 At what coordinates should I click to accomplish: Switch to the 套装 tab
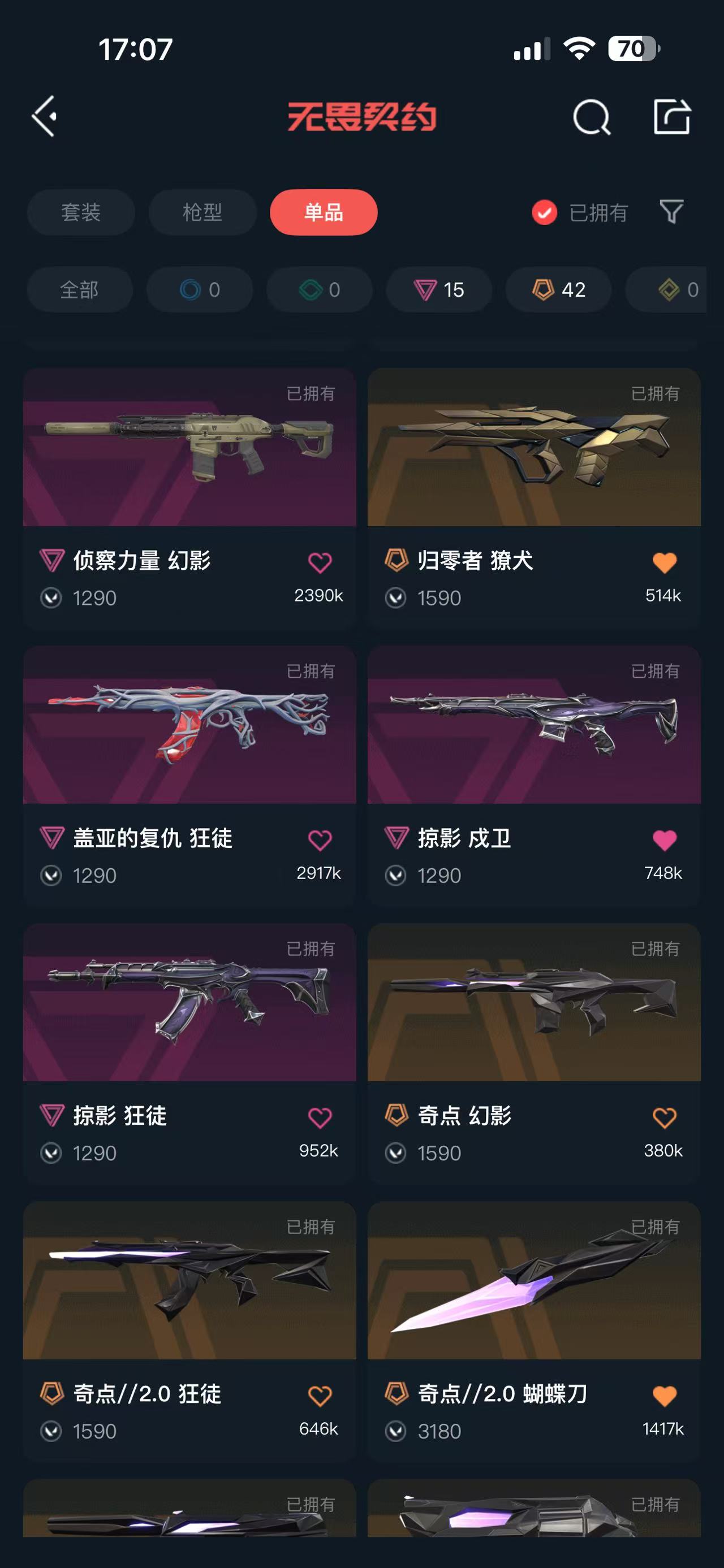point(80,213)
